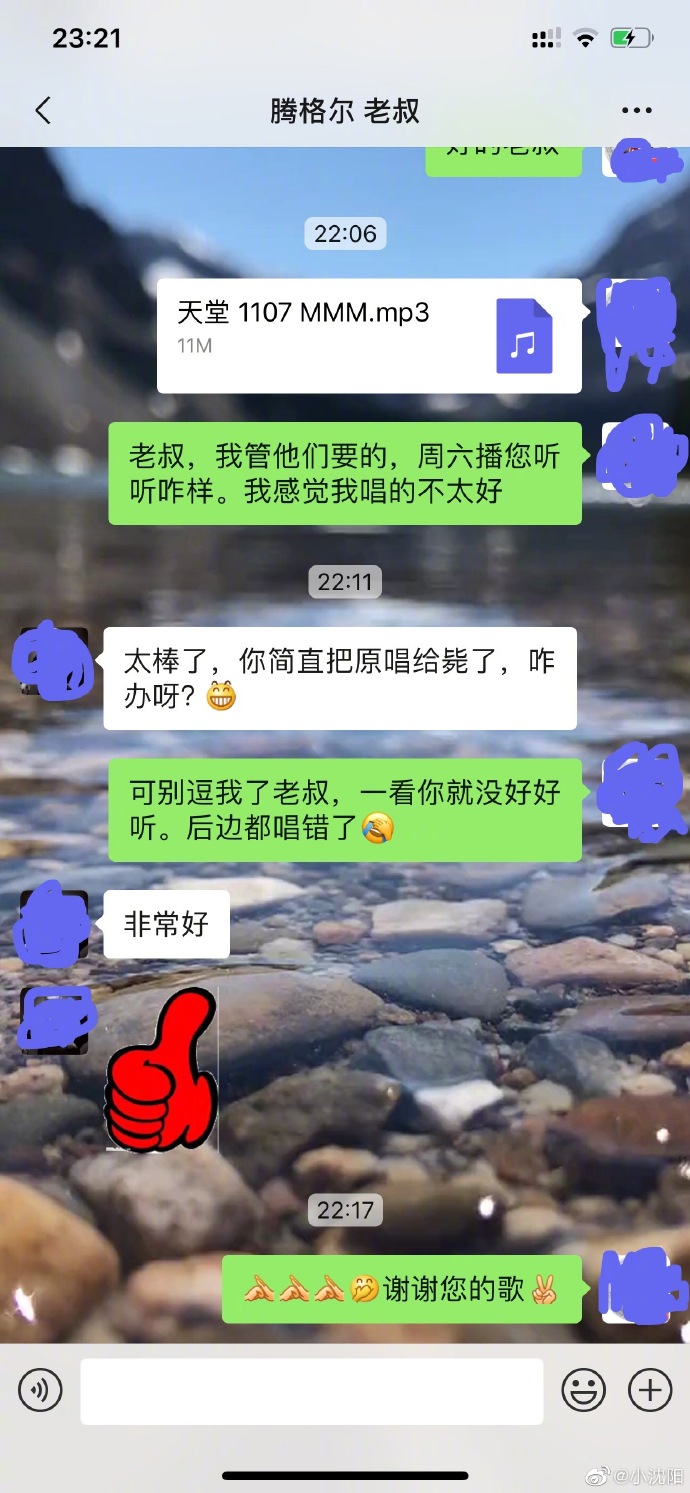Open the 天堂 1107 MMM.mp3 file
690x1493 pixels.
(x=369, y=336)
